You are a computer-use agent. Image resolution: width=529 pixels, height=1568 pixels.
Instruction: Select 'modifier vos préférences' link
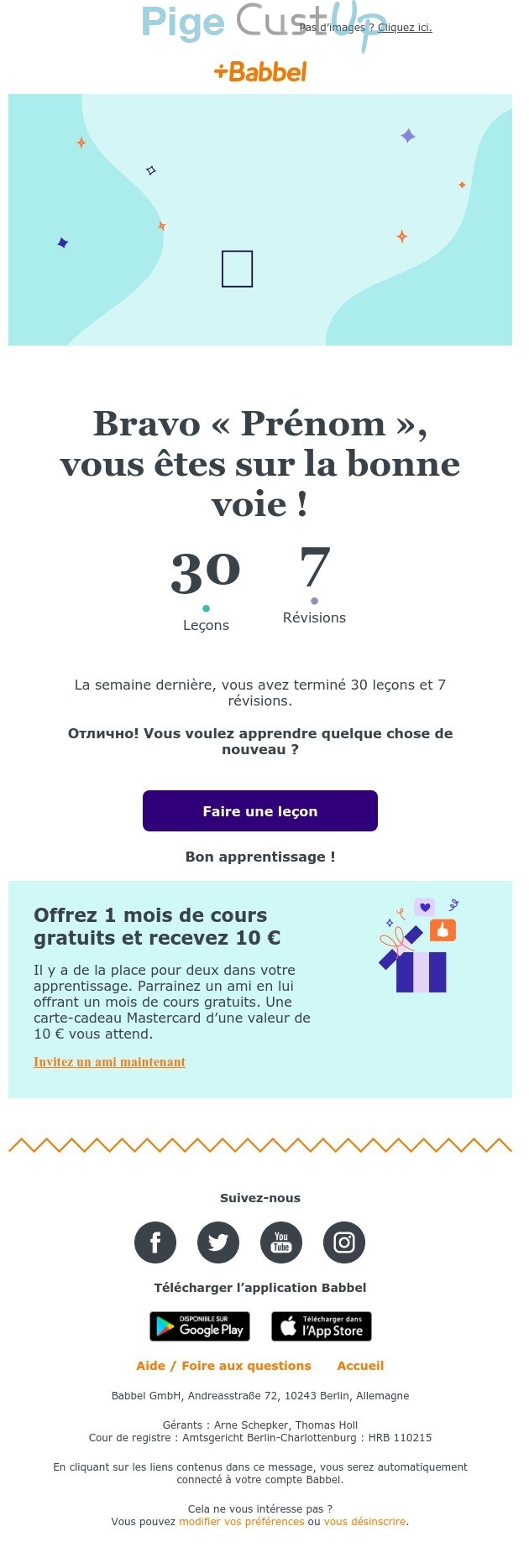[241, 1522]
